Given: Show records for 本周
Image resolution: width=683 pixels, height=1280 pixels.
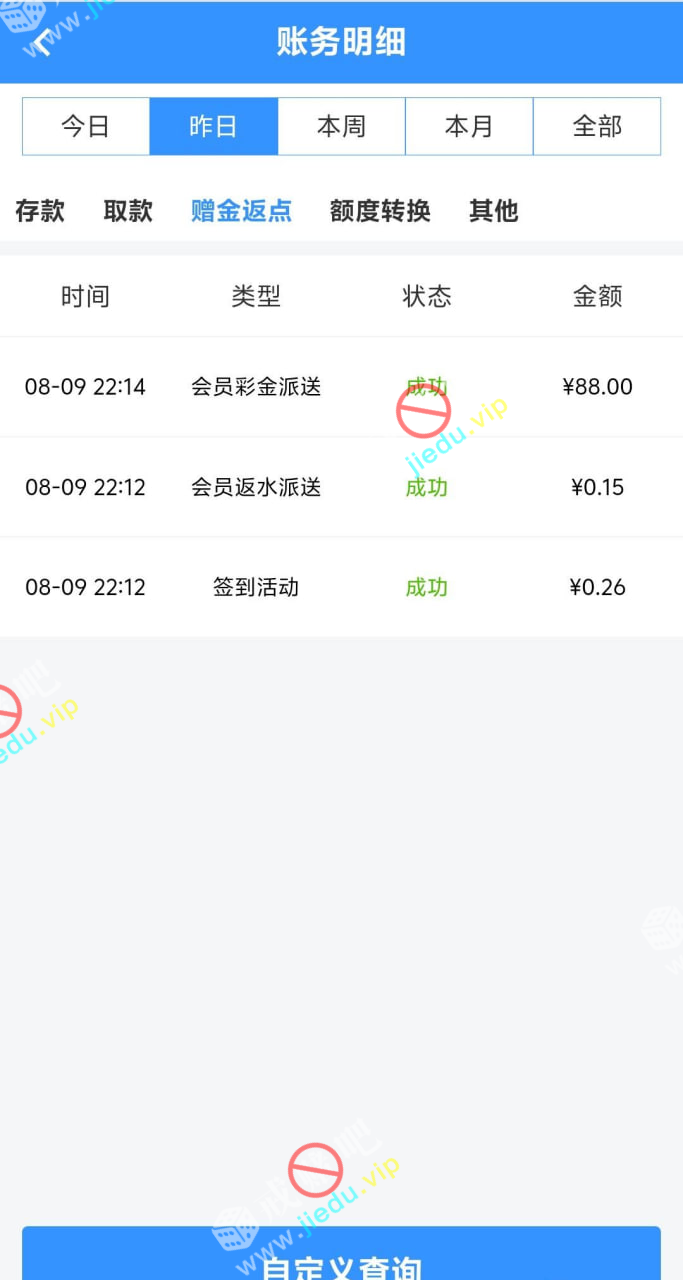Looking at the screenshot, I should [x=342, y=127].
